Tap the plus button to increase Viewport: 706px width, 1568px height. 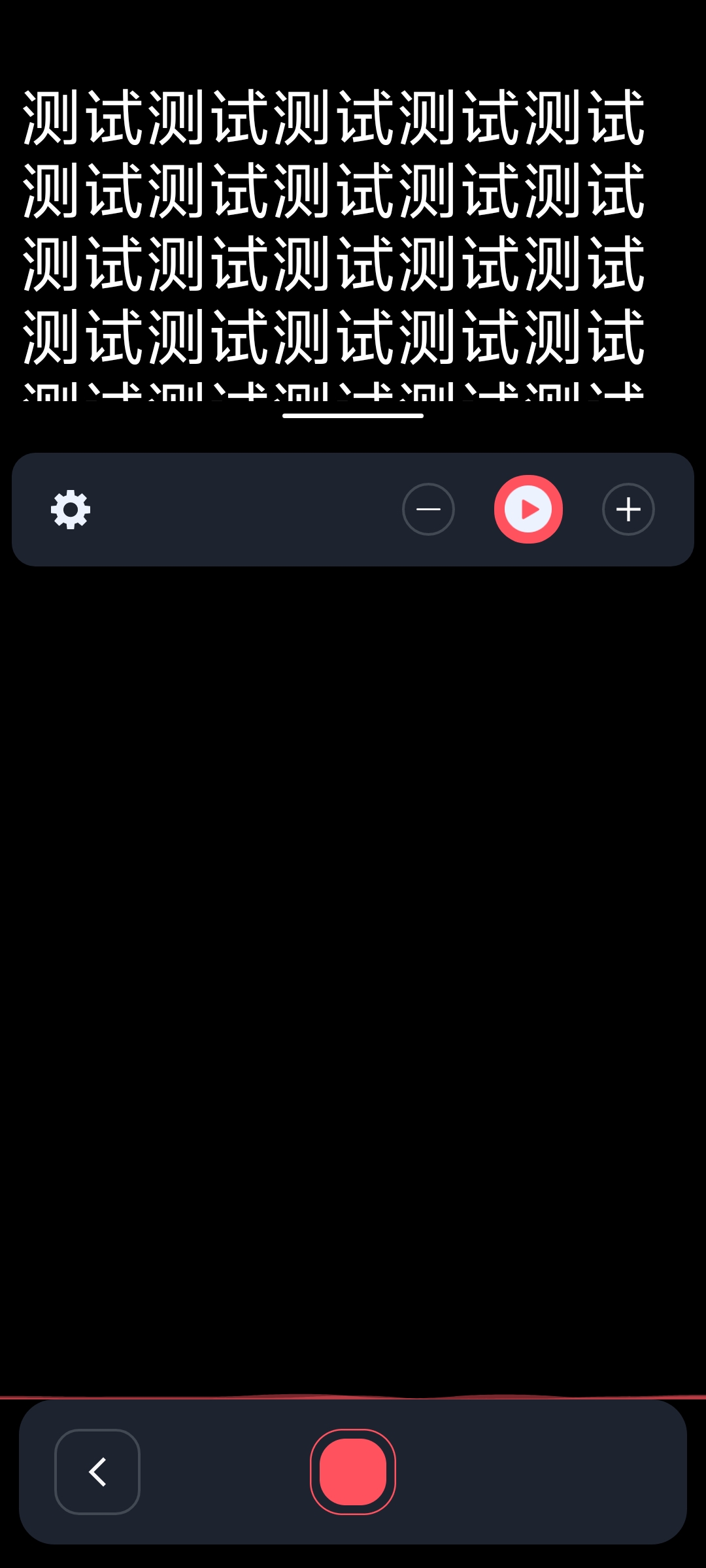pos(628,510)
